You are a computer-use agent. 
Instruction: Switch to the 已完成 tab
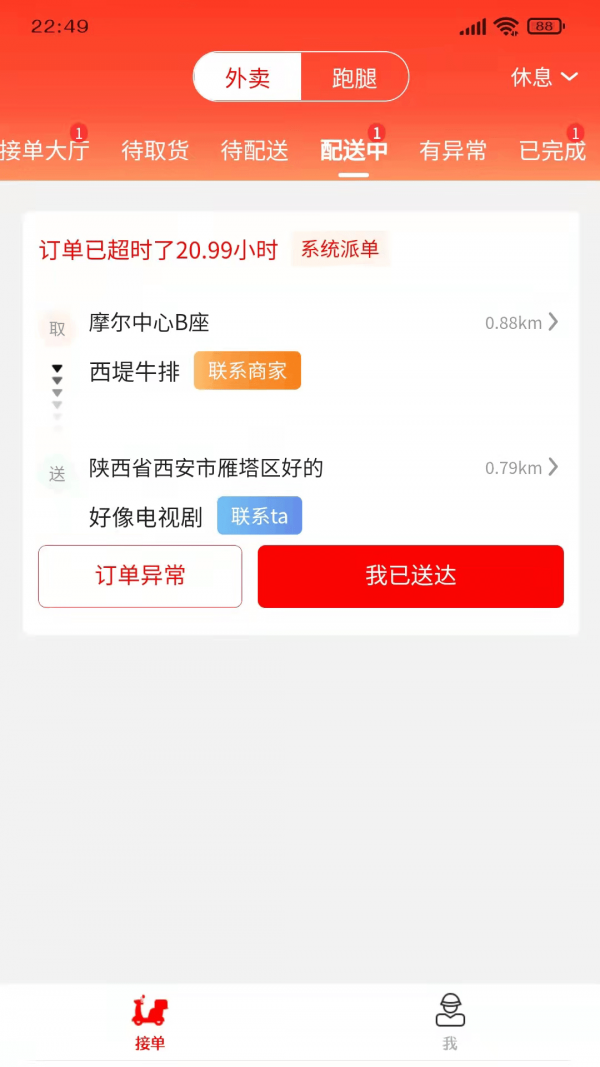tap(552, 151)
